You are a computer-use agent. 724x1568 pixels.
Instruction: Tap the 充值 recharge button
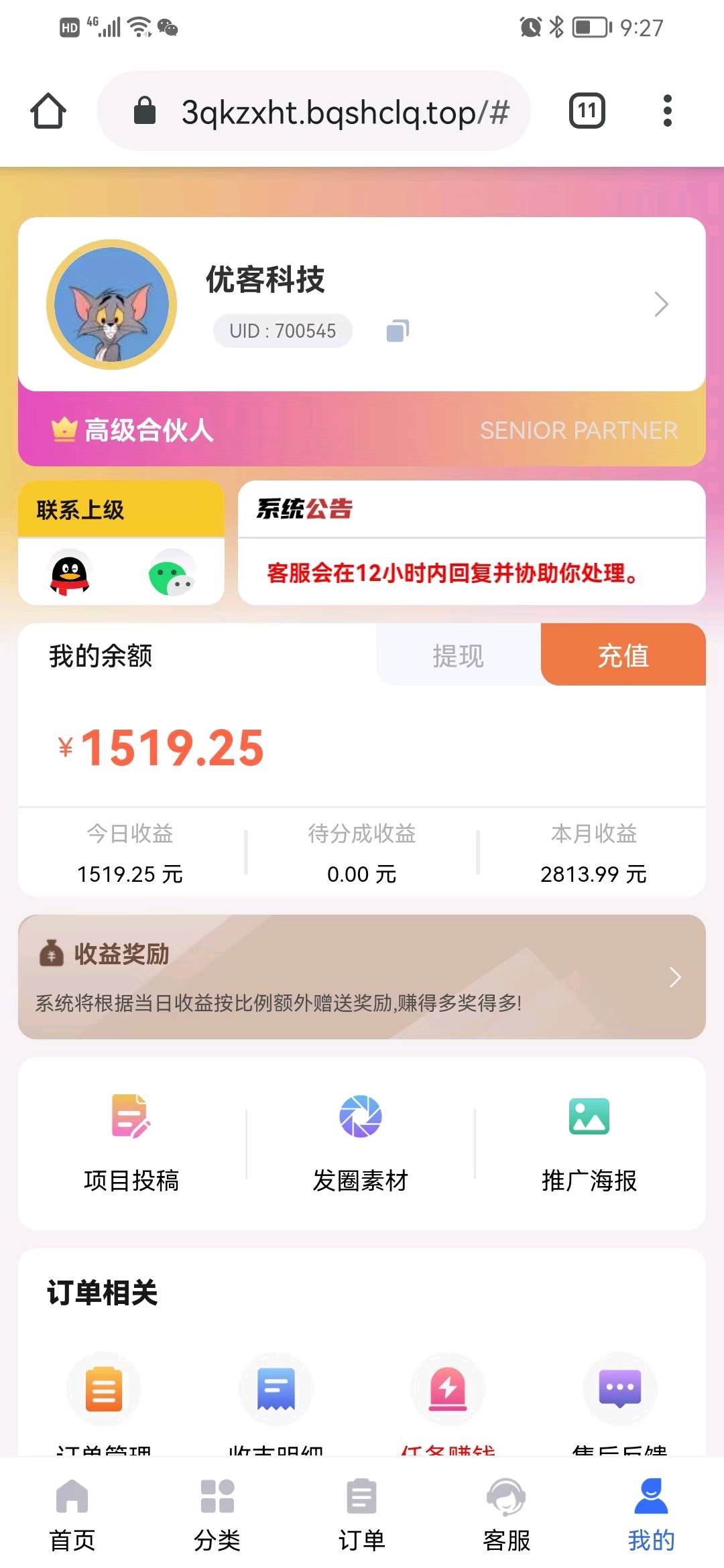coord(623,655)
